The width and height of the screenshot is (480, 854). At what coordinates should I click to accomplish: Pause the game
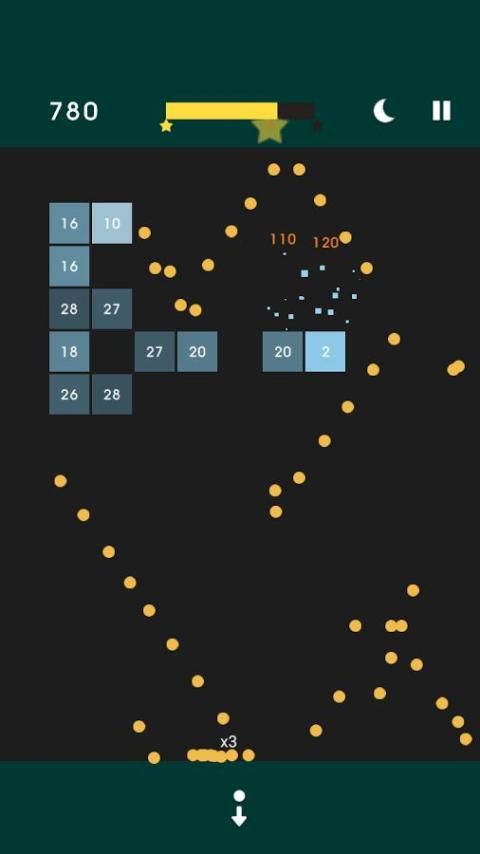(441, 111)
